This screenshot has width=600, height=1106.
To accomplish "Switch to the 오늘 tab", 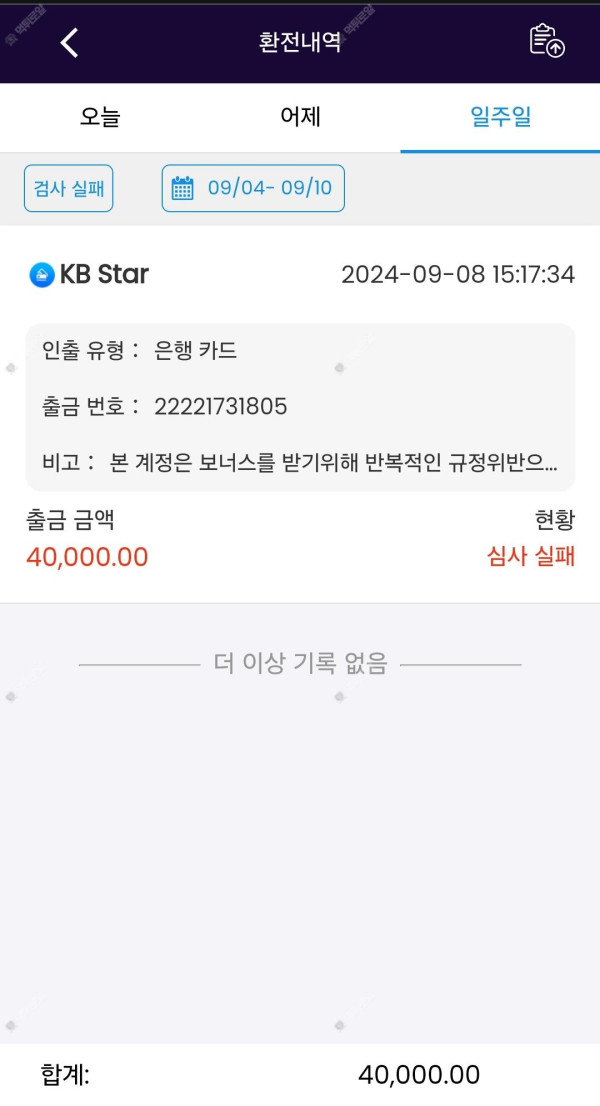I will click(x=100, y=117).
